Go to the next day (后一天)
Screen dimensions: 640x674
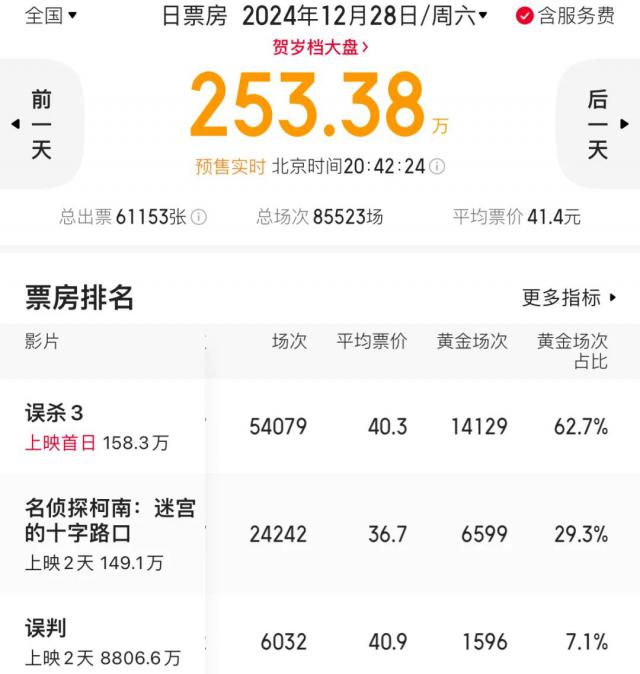[599, 124]
